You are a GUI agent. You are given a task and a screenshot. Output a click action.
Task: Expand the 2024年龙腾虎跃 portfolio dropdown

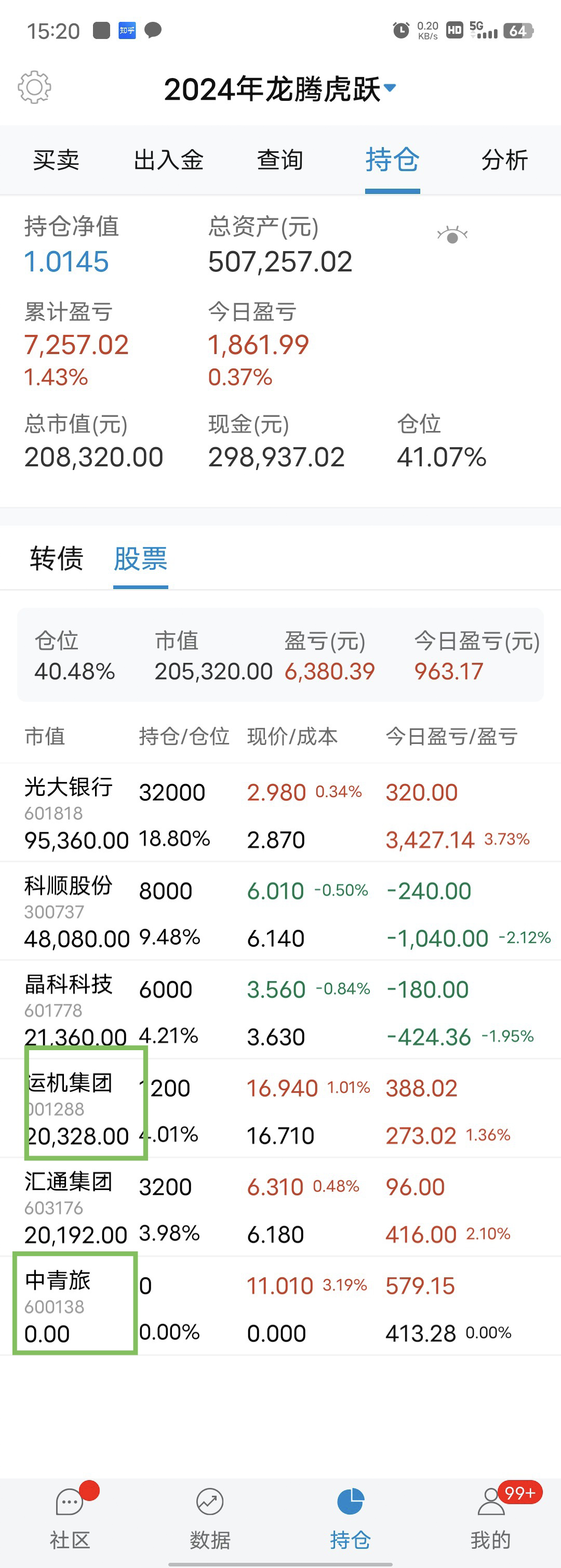[280, 89]
